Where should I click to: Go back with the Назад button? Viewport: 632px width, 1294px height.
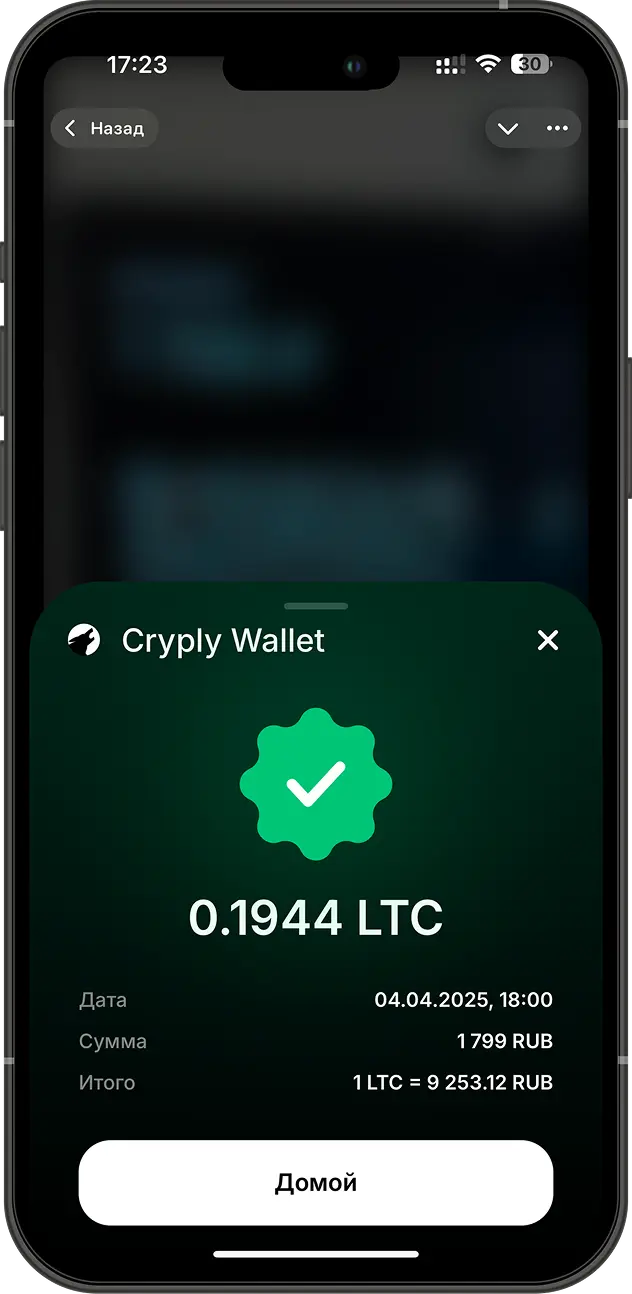pyautogui.click(x=104, y=128)
